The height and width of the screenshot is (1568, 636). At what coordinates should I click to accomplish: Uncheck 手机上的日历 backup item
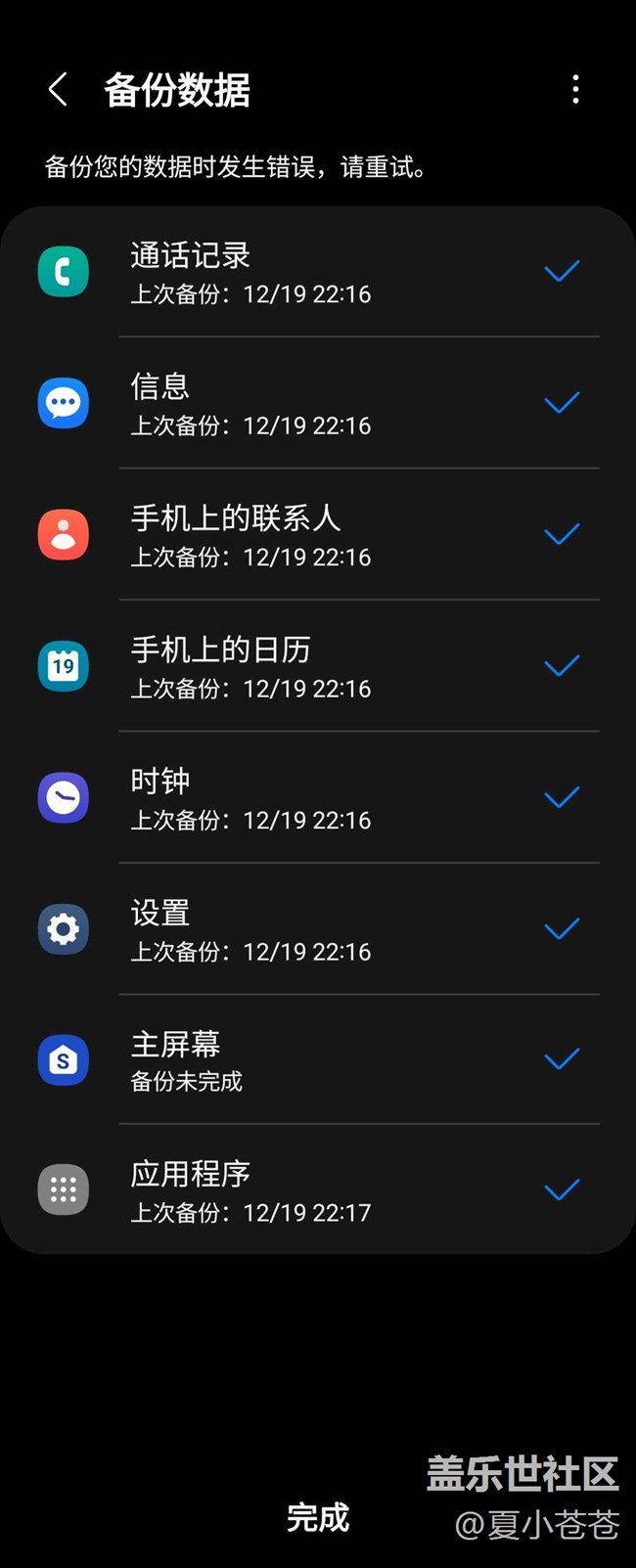coord(562,666)
